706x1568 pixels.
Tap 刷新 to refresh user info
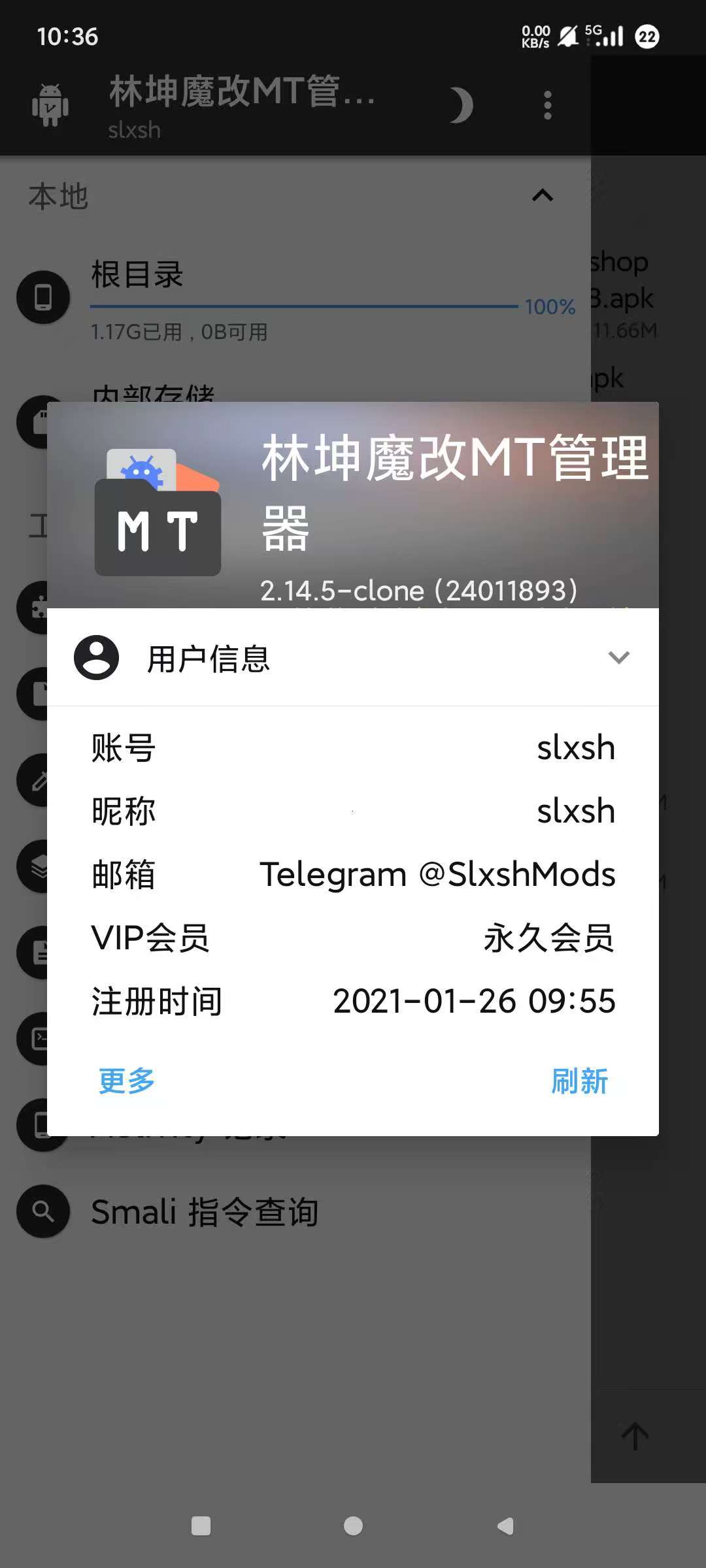[x=579, y=1081]
